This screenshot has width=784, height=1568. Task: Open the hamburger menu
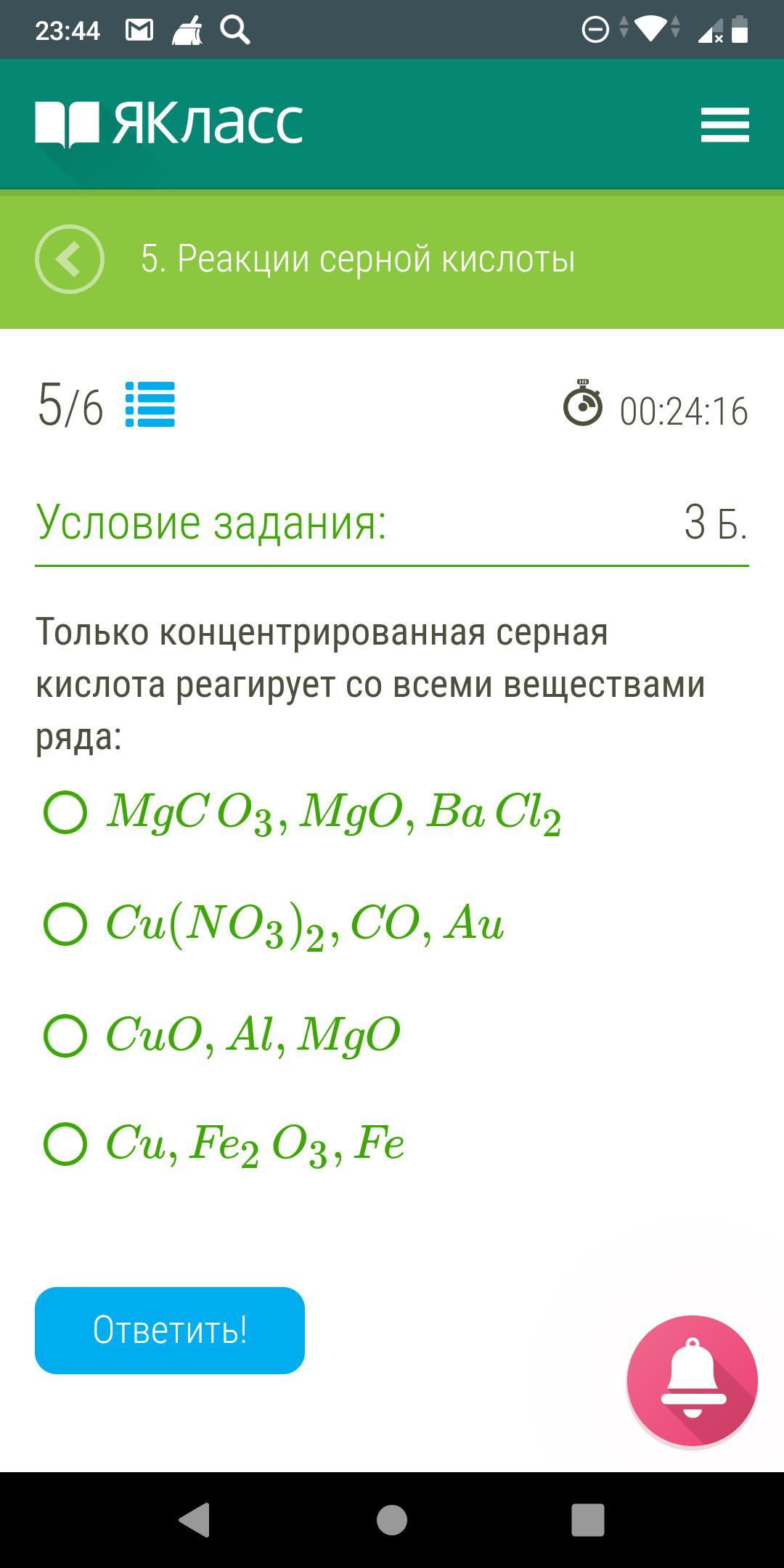click(x=724, y=124)
